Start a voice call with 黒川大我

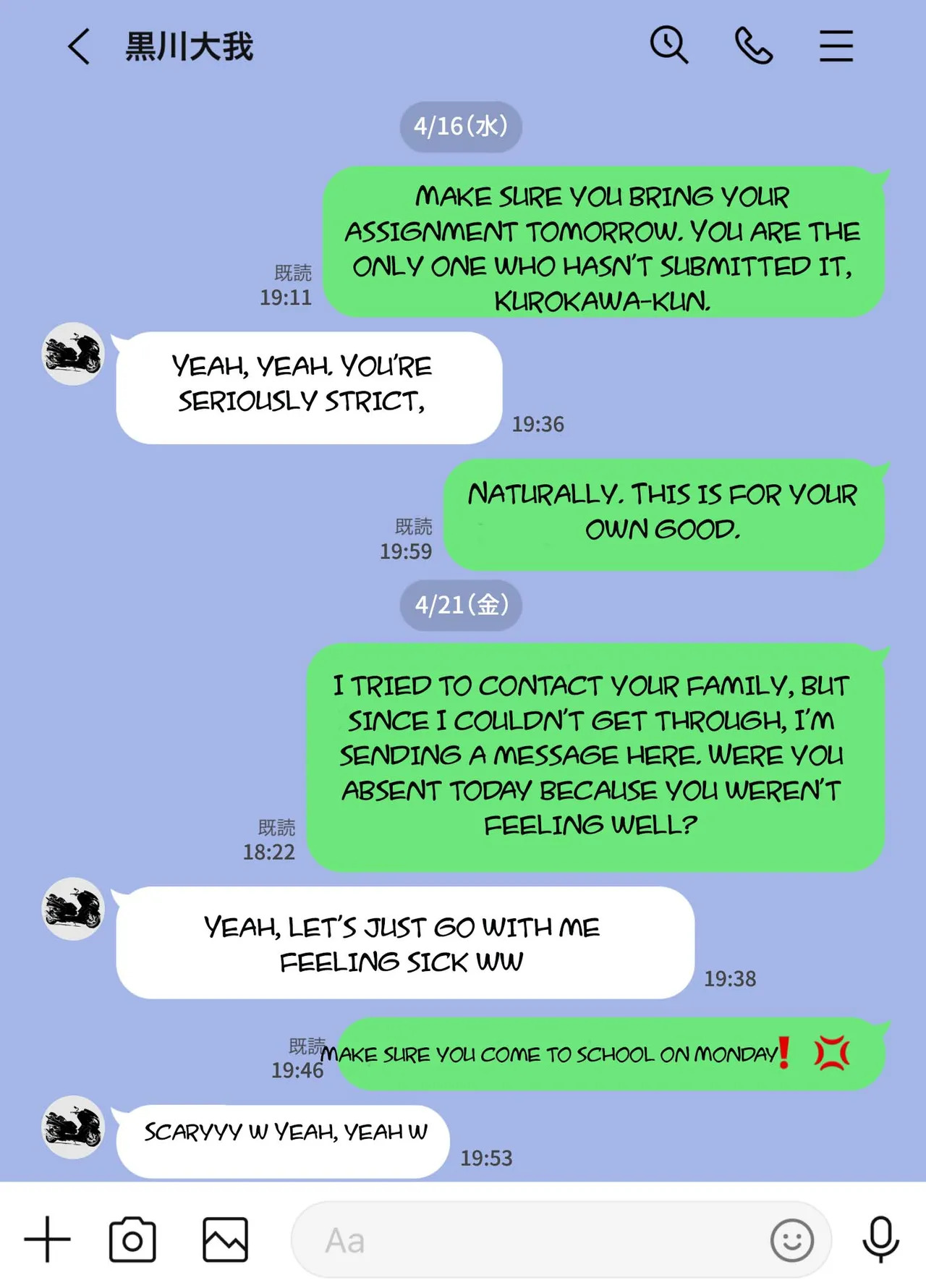pyautogui.click(x=753, y=46)
